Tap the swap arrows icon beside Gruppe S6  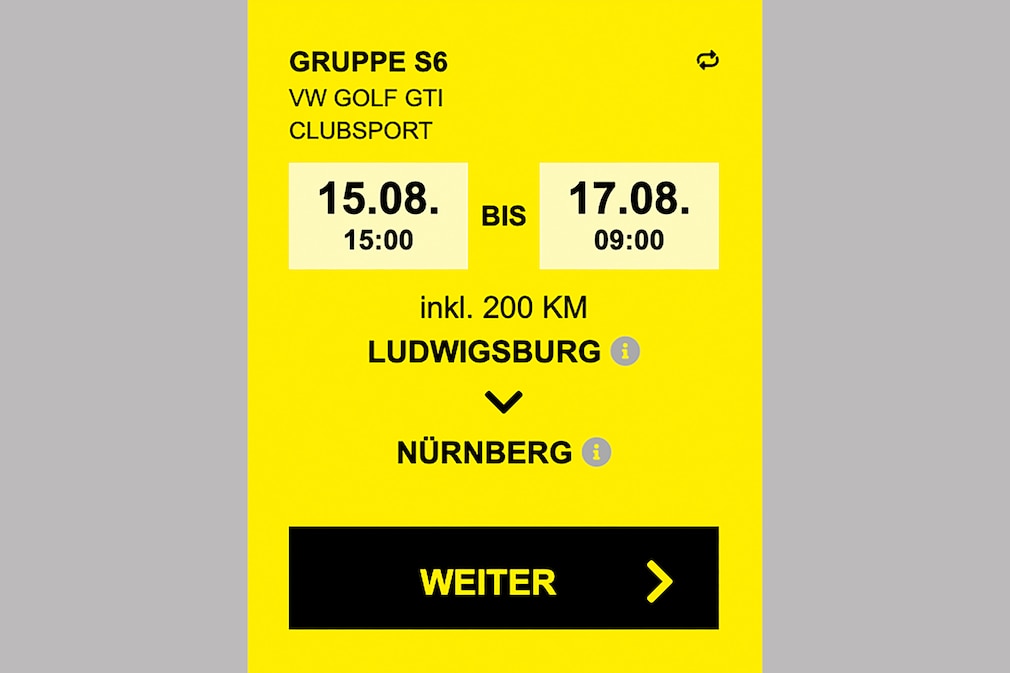[x=707, y=61]
